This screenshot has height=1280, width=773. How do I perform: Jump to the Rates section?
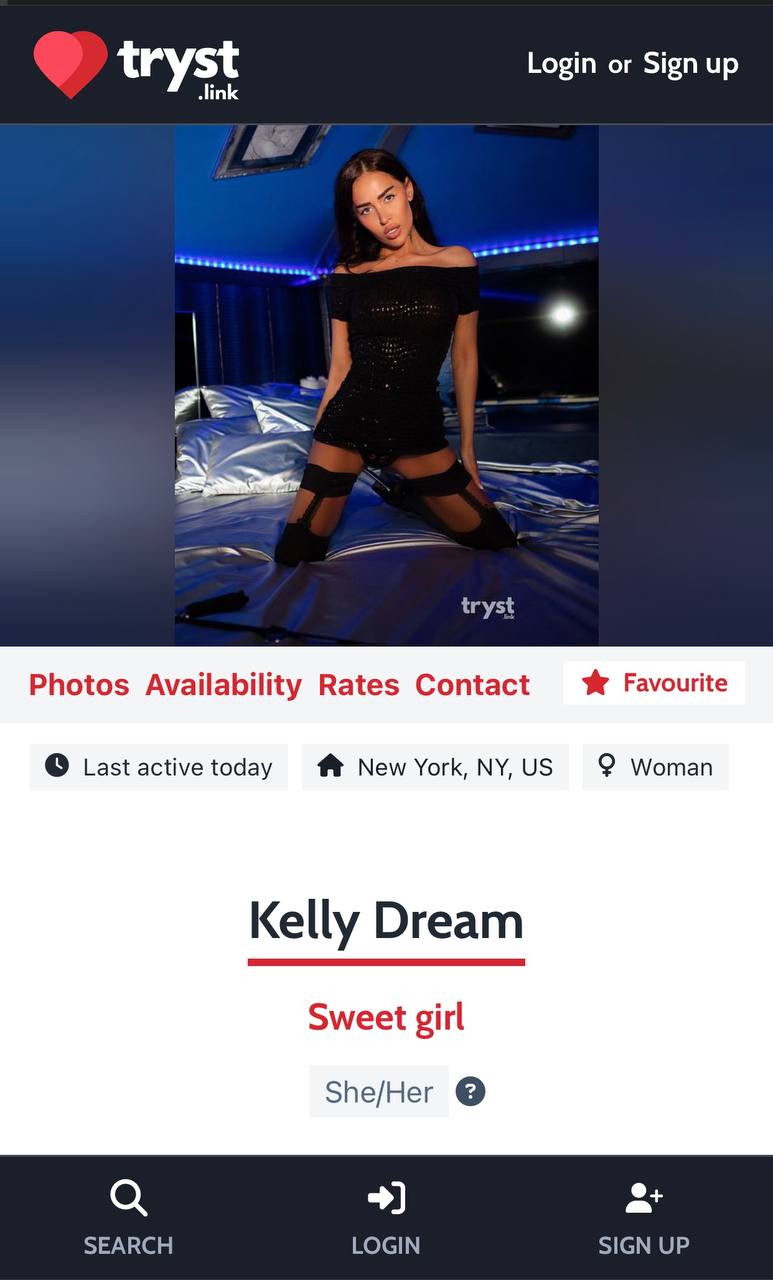coord(358,685)
